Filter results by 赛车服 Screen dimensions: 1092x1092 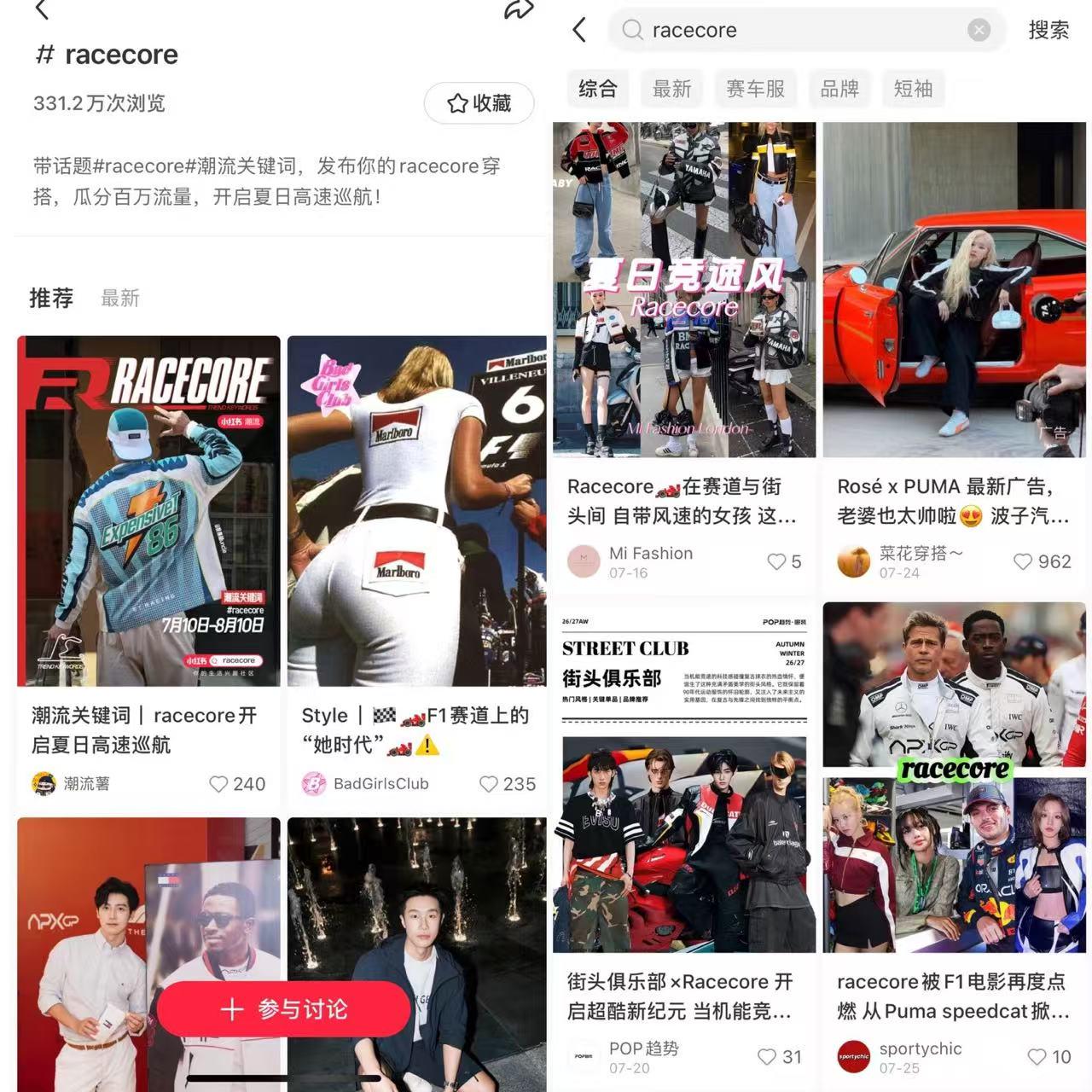click(x=755, y=89)
